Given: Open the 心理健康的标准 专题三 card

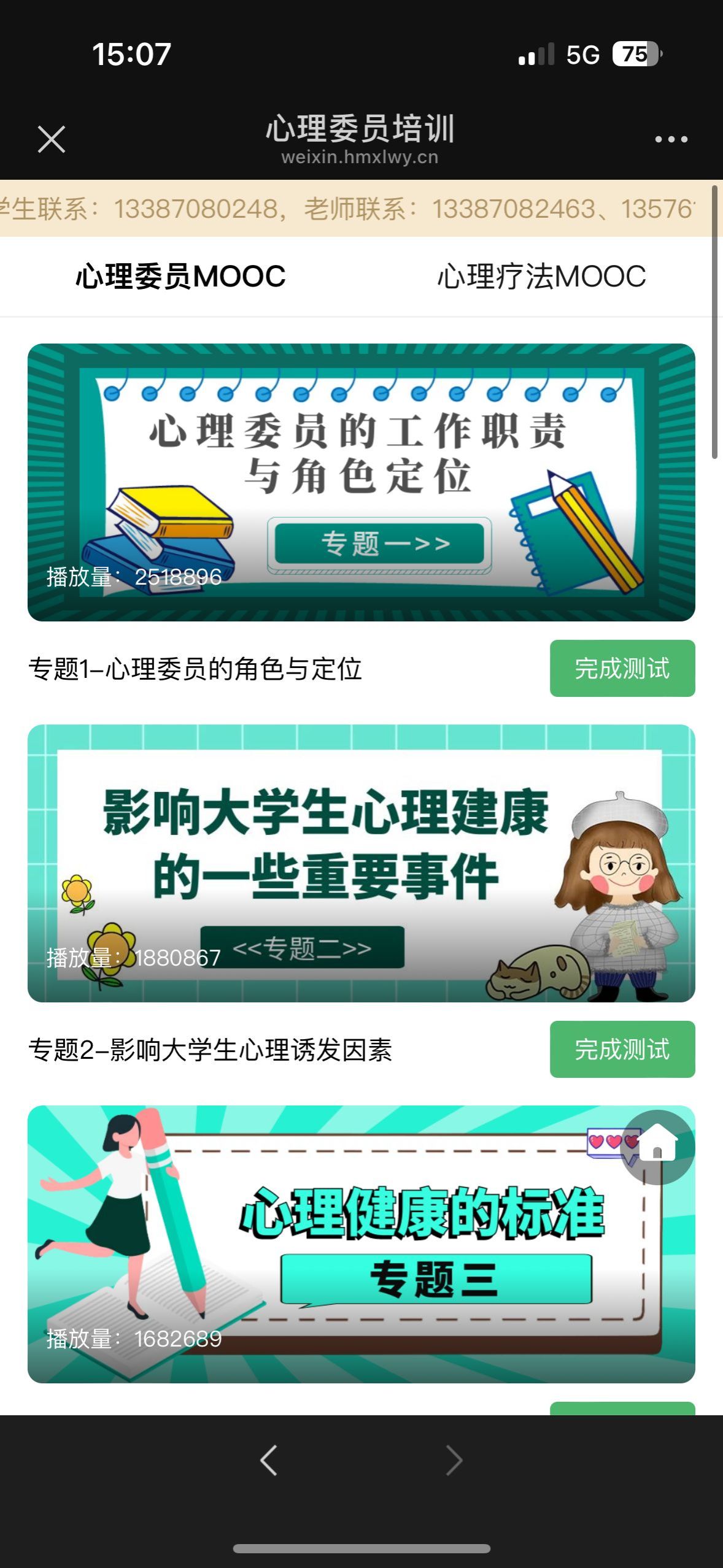Looking at the screenshot, I should 361,1244.
